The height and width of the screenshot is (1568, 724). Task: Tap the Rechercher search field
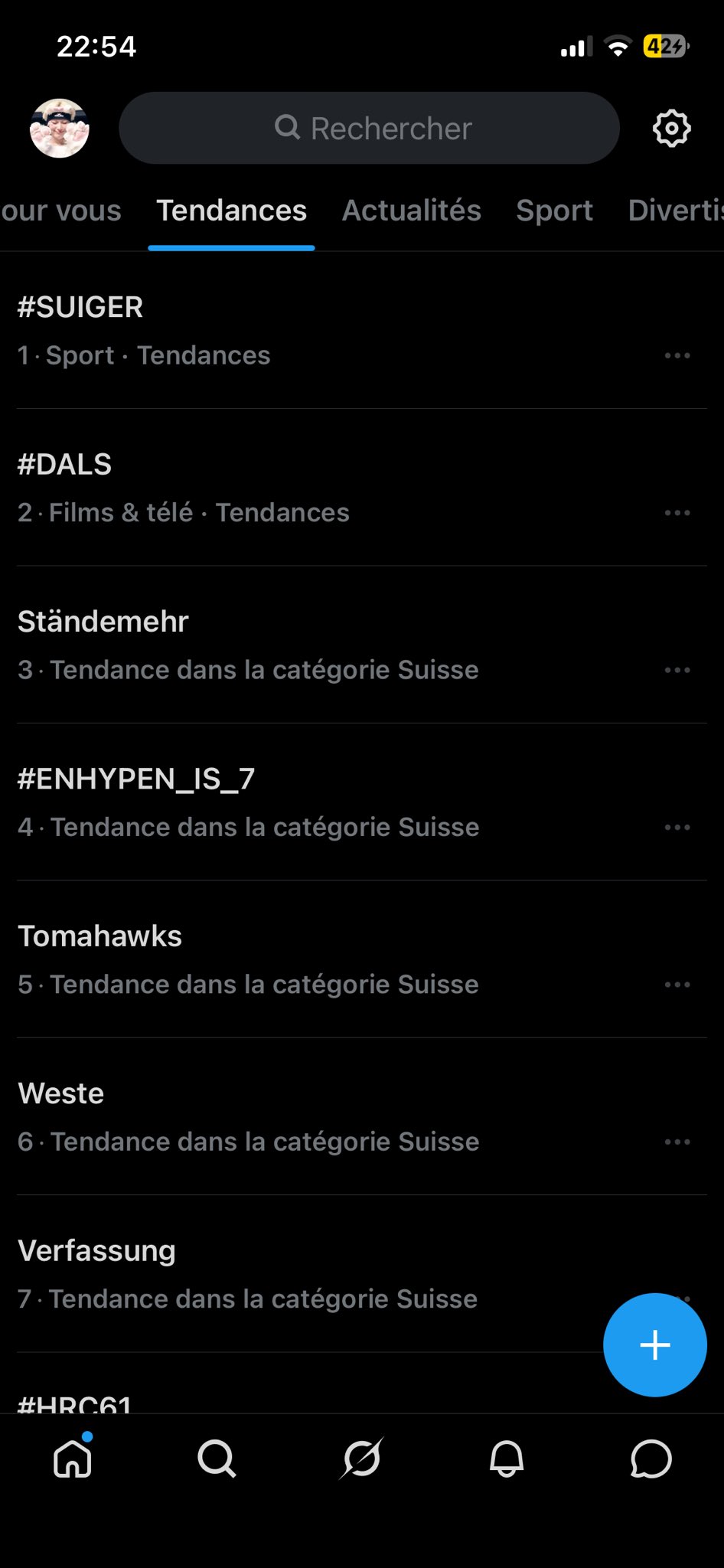coord(369,129)
